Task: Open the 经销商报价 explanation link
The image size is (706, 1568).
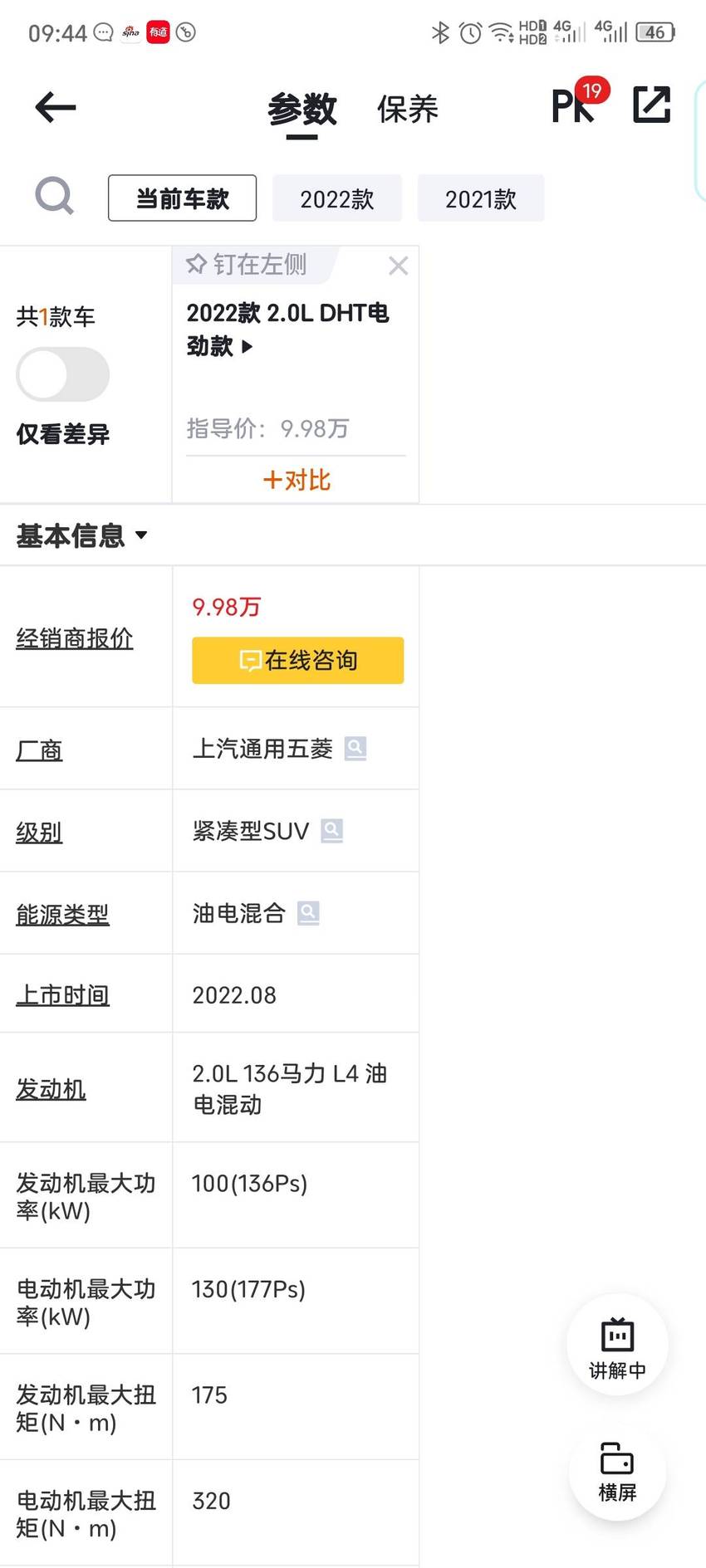Action: 75,637
